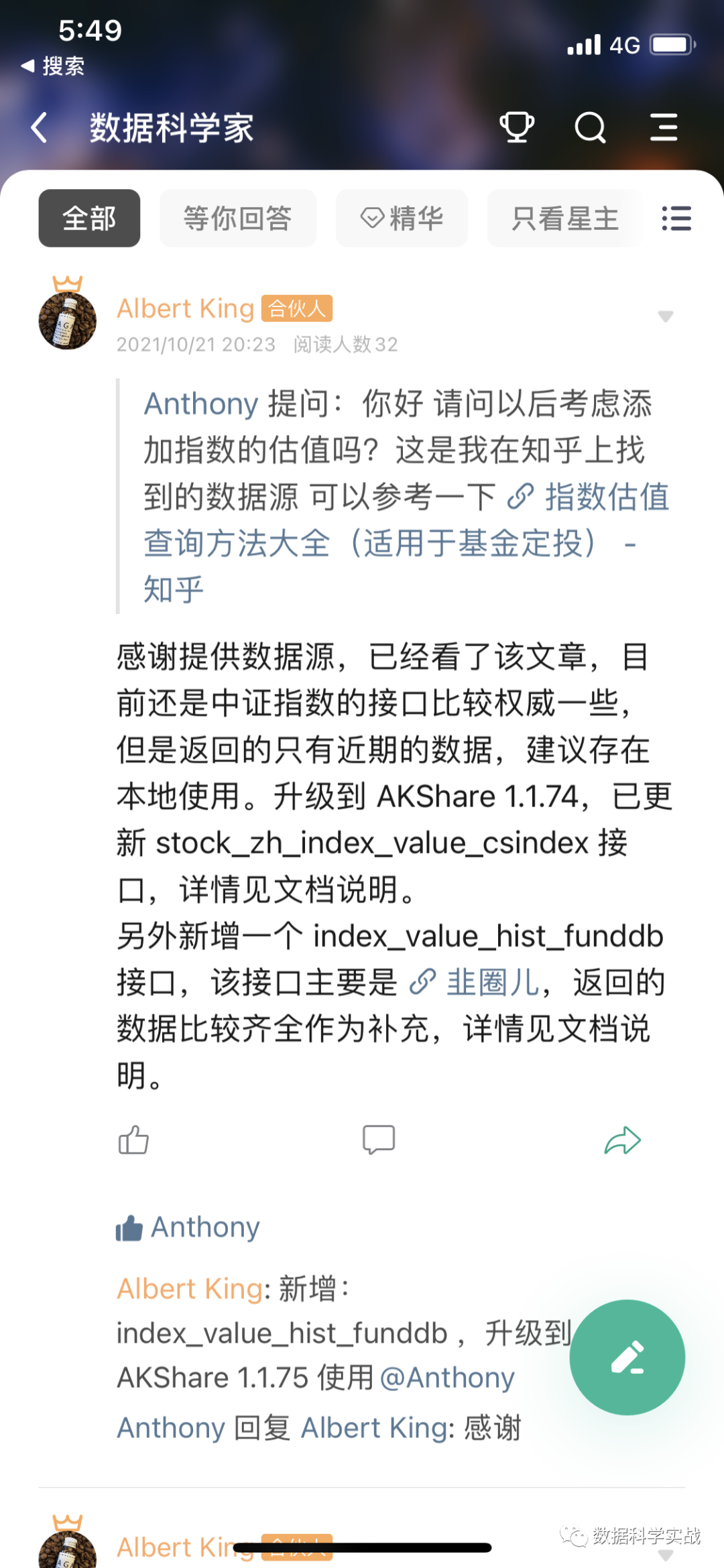View Anthony's profile from question quote

(201, 404)
